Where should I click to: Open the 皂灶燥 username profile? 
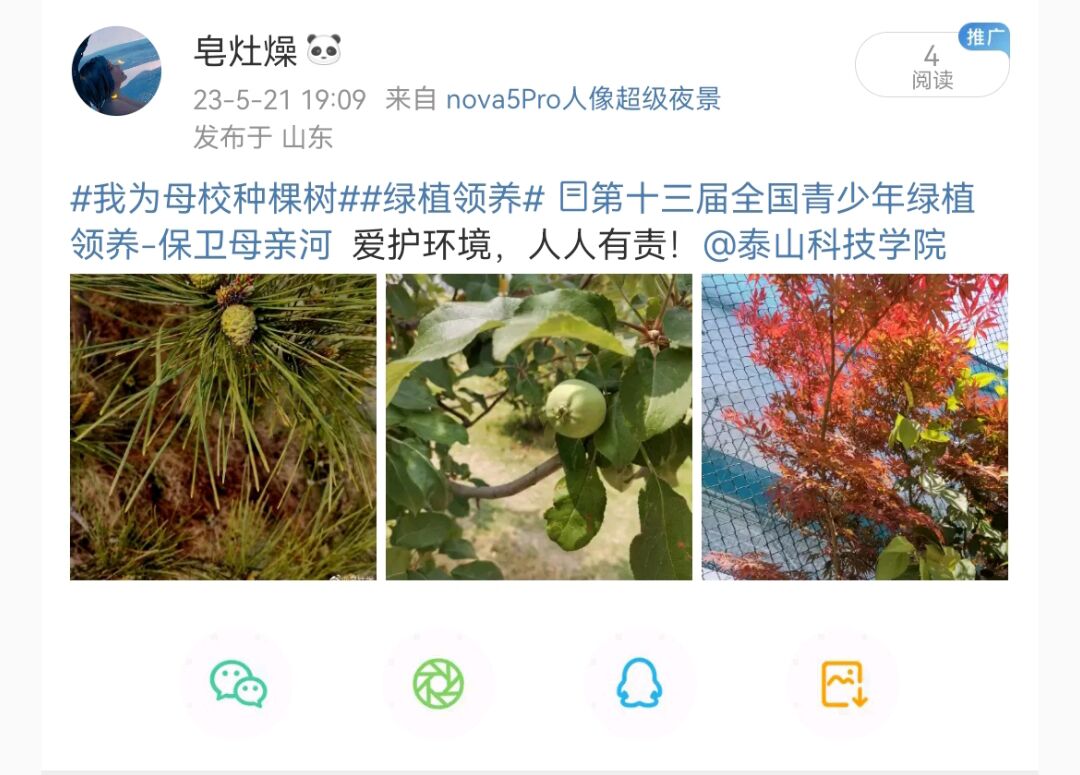pyautogui.click(x=245, y=50)
